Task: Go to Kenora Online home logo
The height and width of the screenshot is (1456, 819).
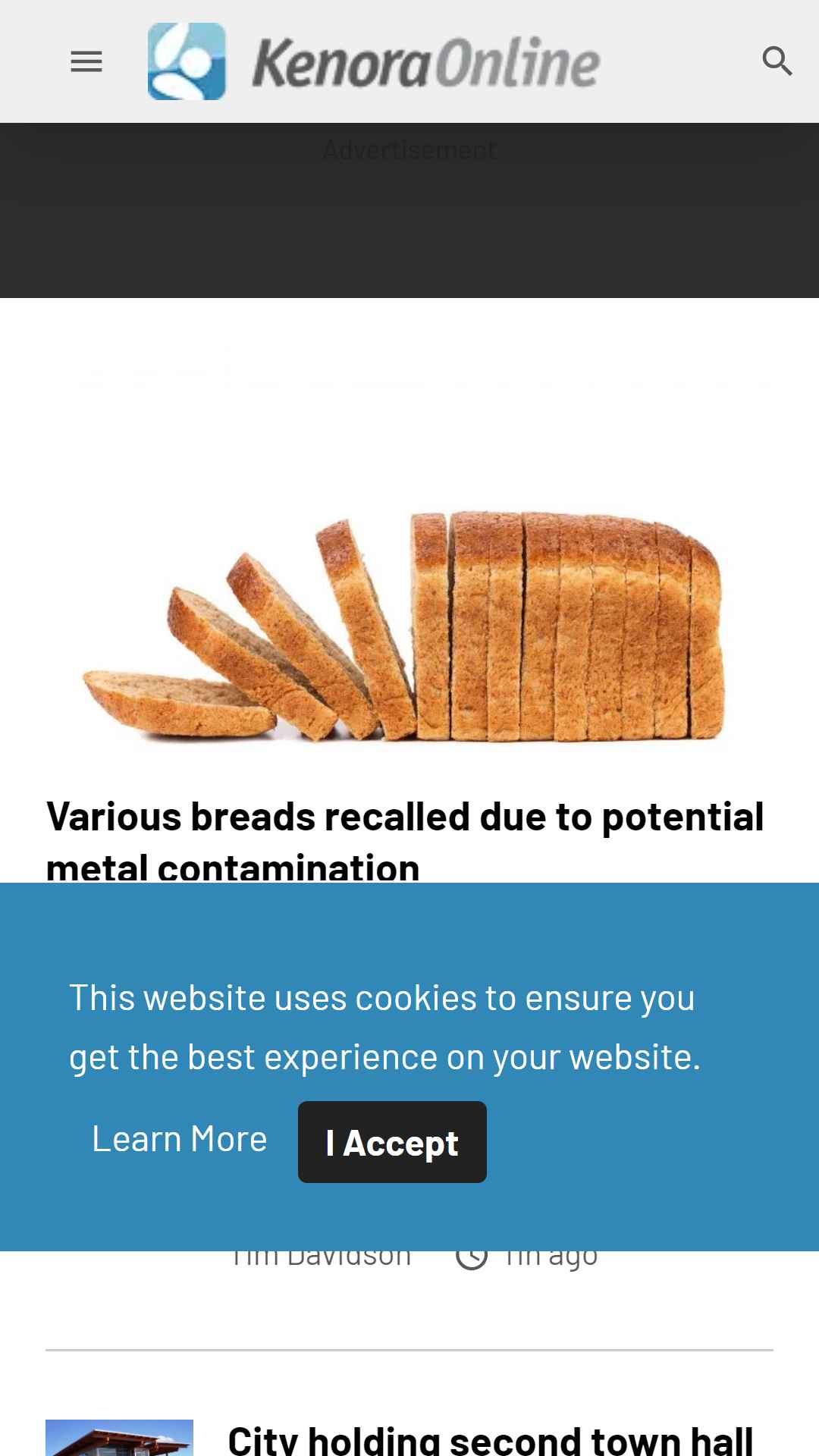Action: pos(374,61)
